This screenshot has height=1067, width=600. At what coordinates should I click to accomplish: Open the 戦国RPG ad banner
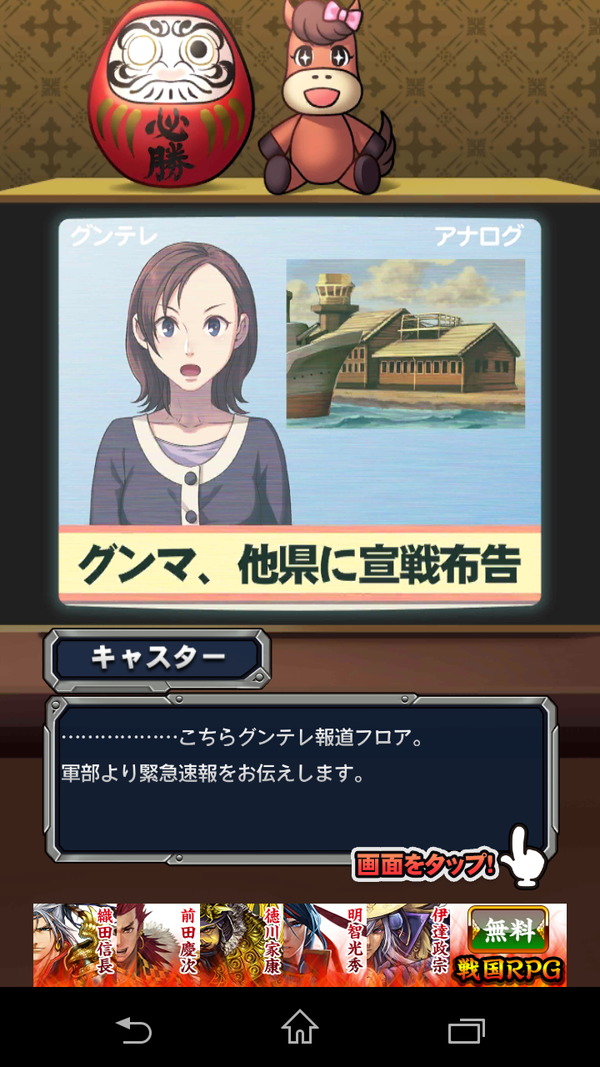pos(300,945)
